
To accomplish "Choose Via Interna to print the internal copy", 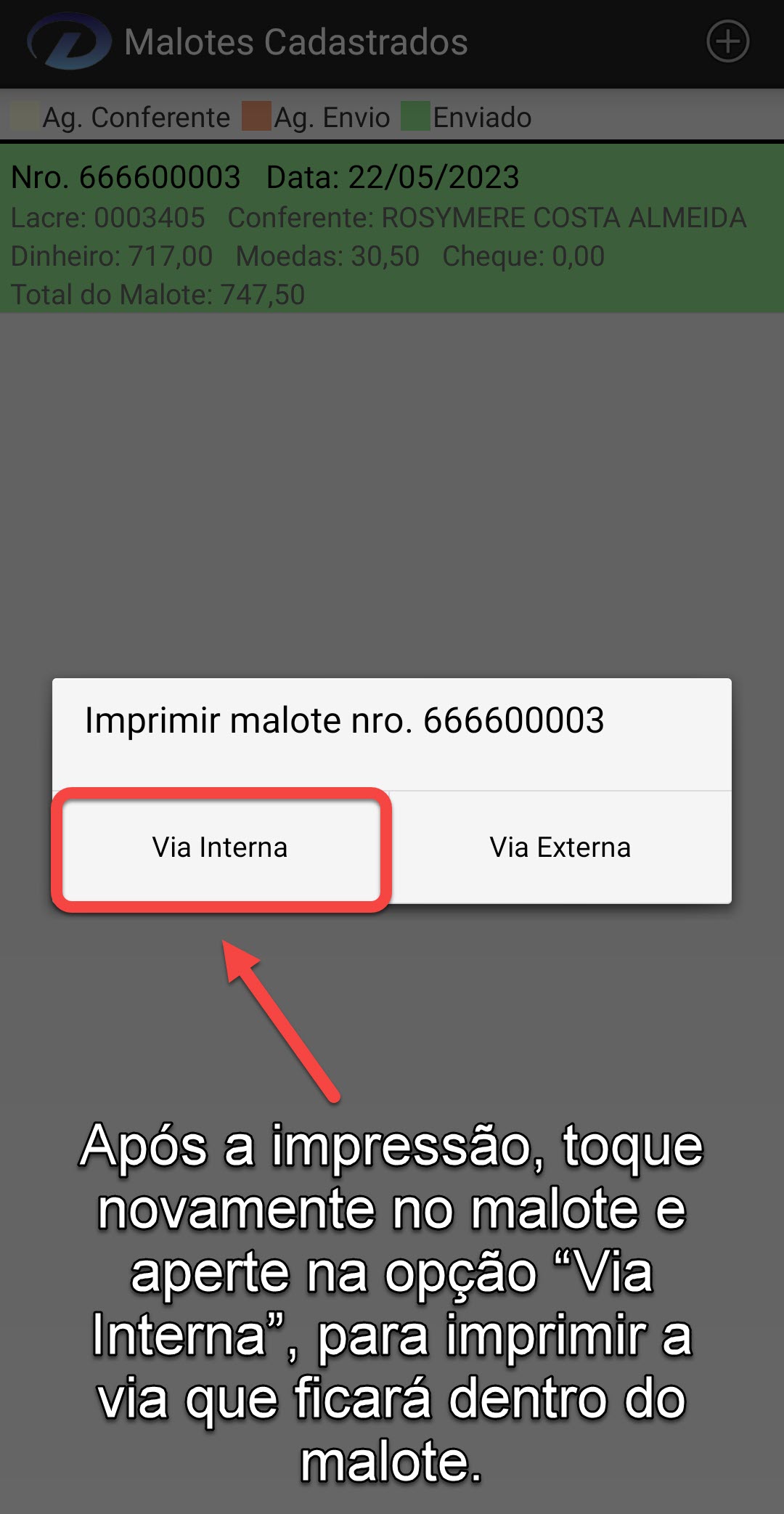I will [x=220, y=847].
